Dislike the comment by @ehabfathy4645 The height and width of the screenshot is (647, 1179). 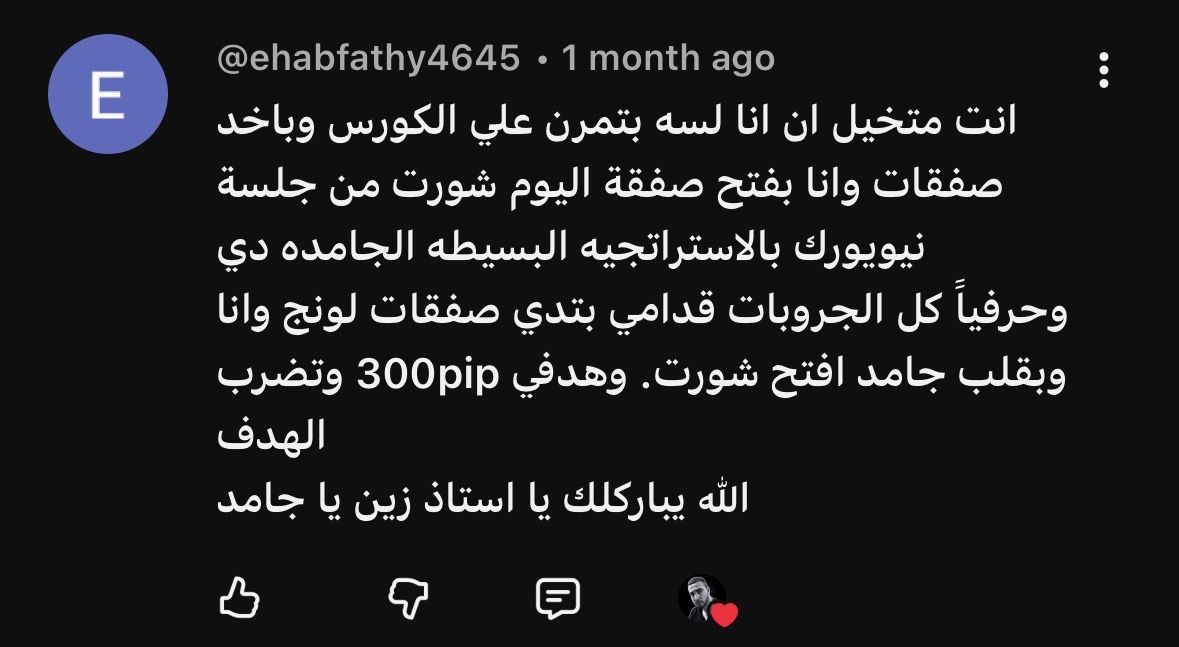(x=408, y=598)
